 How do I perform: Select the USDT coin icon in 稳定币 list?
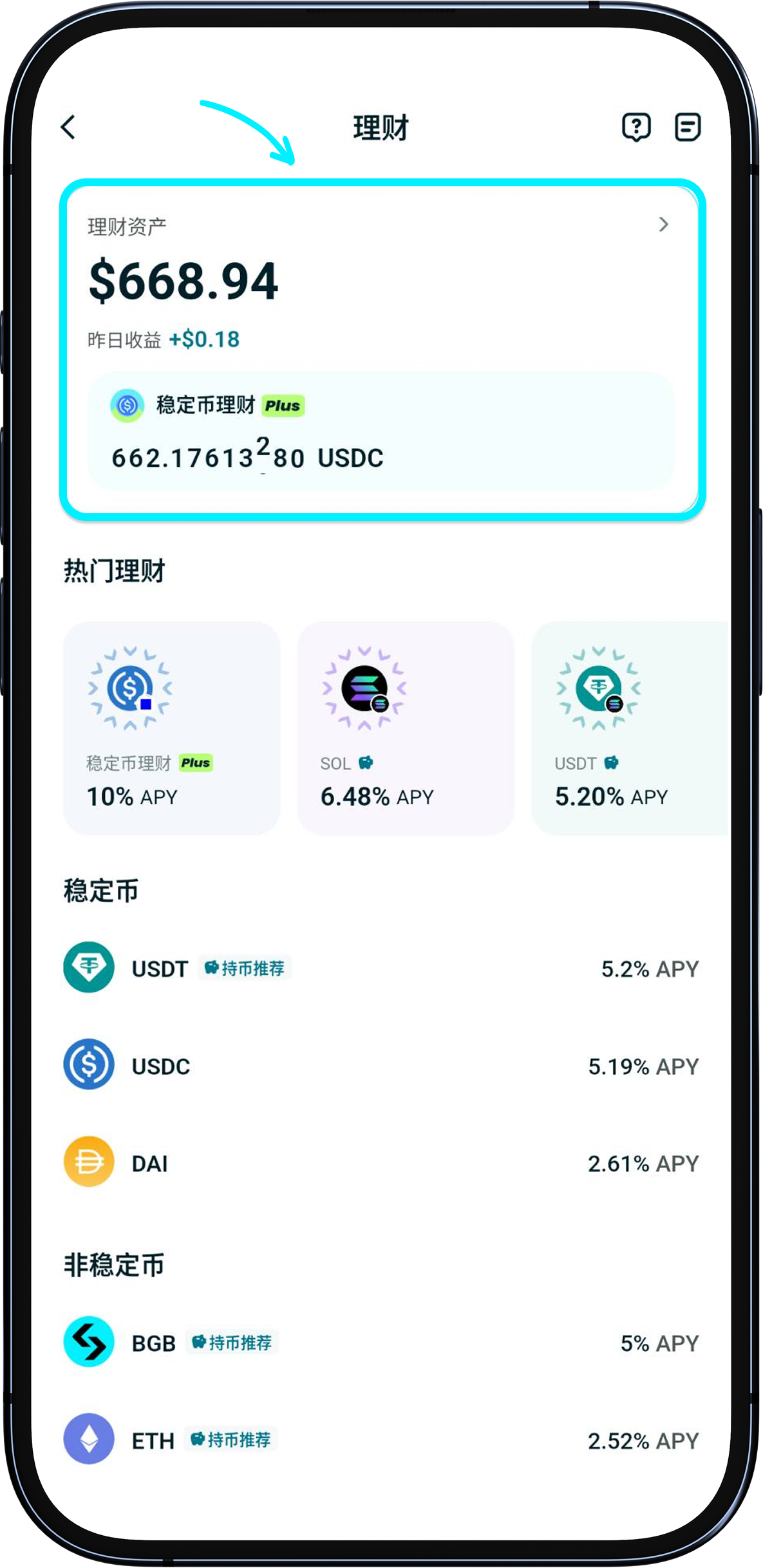89,968
